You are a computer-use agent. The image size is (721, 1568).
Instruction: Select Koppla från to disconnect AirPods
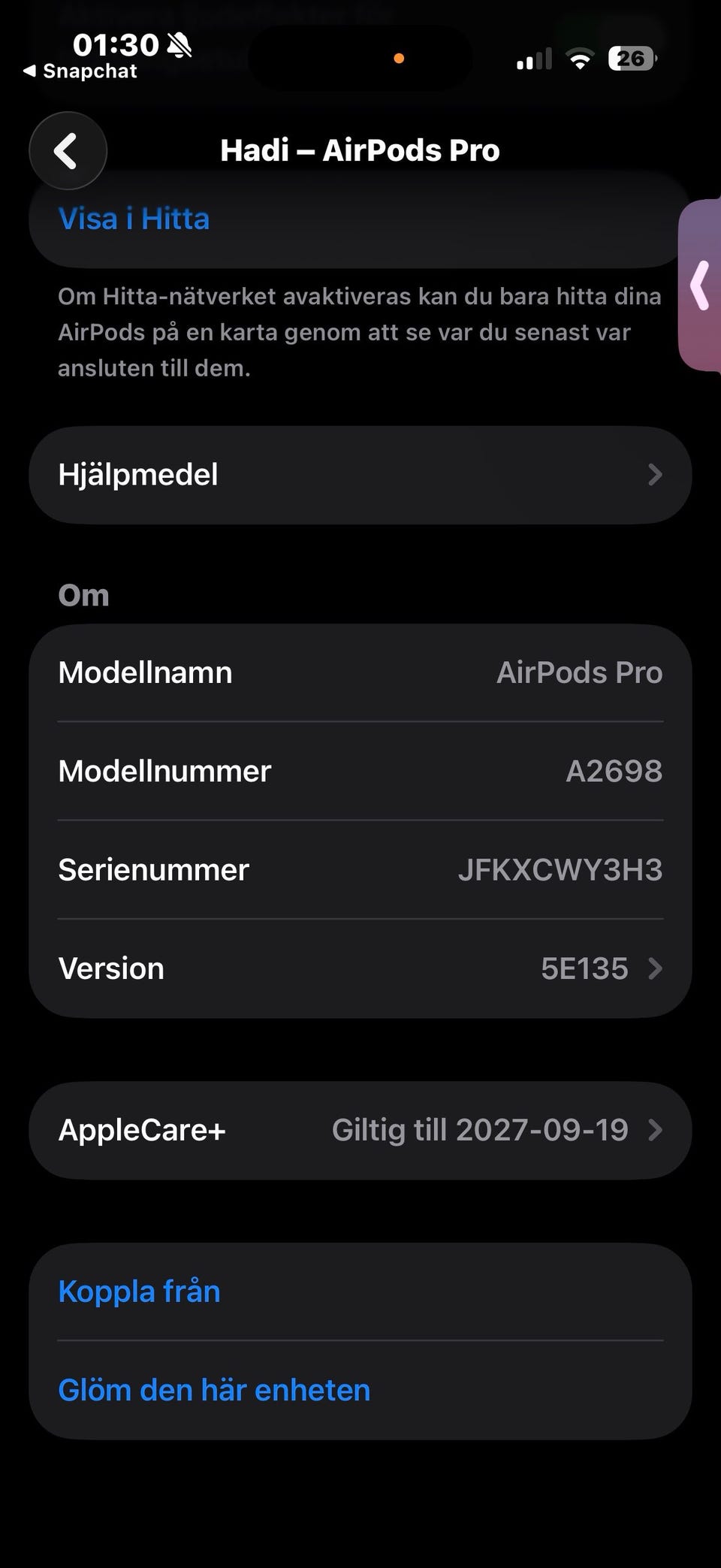tap(140, 1292)
